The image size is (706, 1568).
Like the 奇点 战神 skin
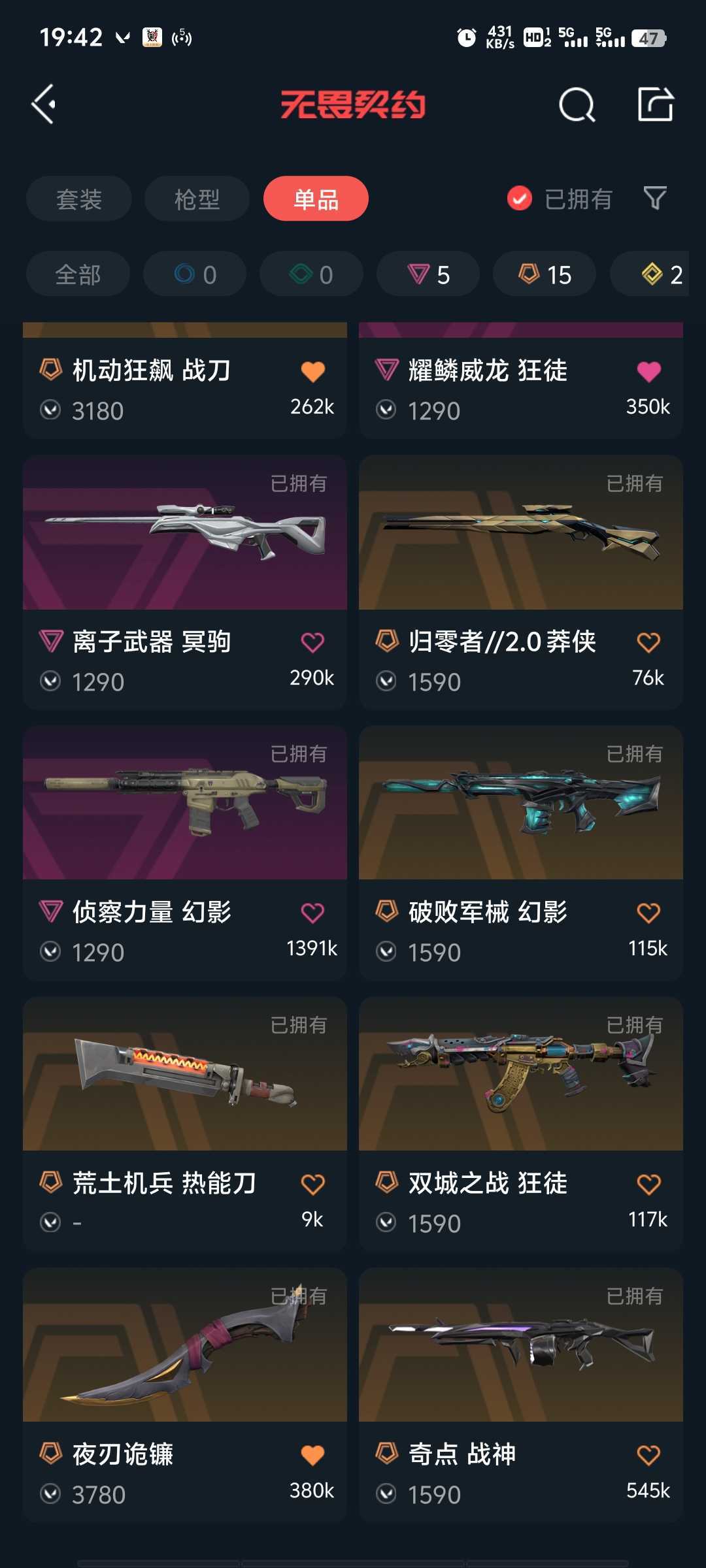[x=648, y=1455]
